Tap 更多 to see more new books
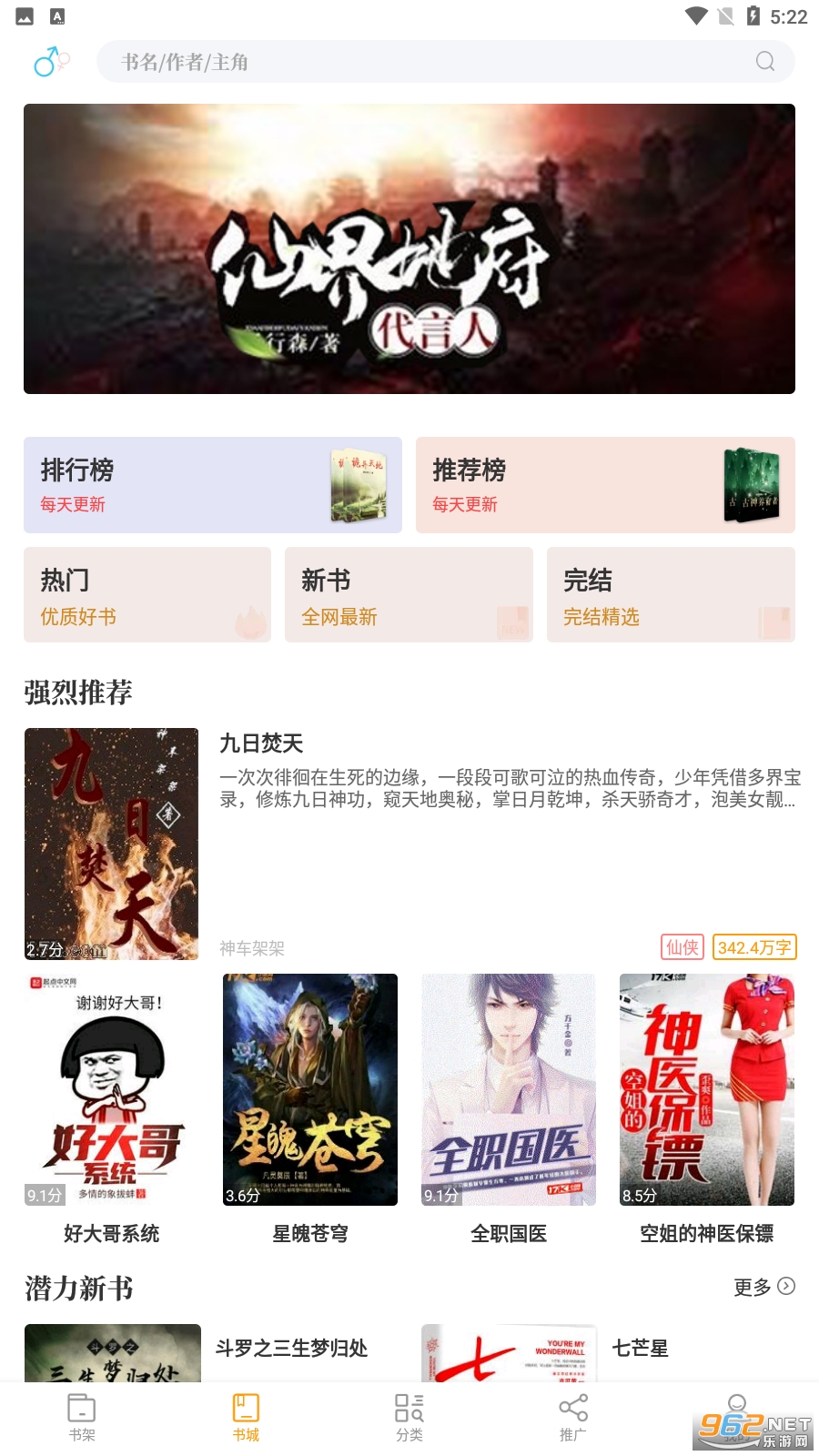The width and height of the screenshot is (819, 1456). coord(763,1287)
